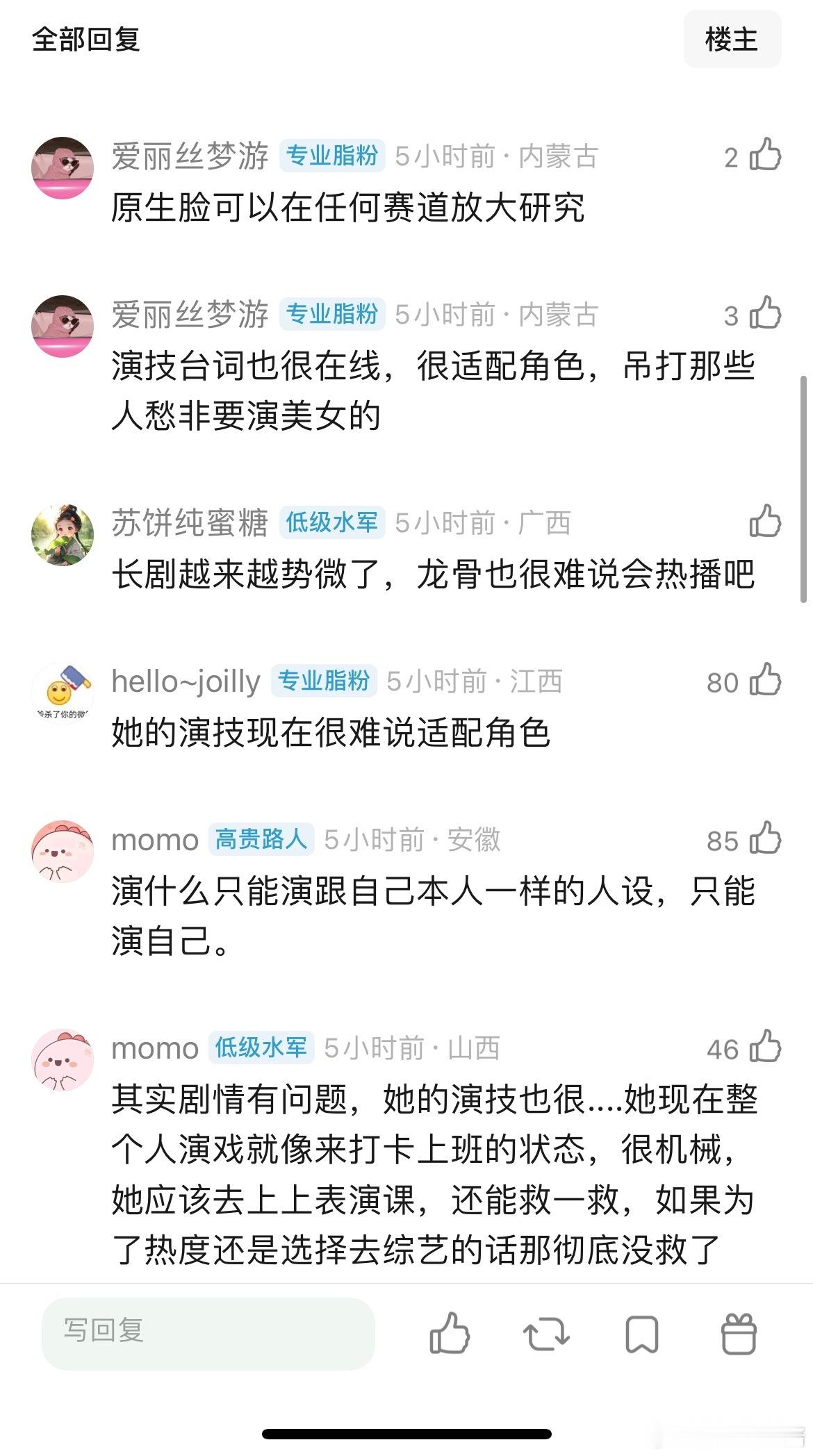Tap the like icon showing 46 on momo's comment

pos(764,1049)
